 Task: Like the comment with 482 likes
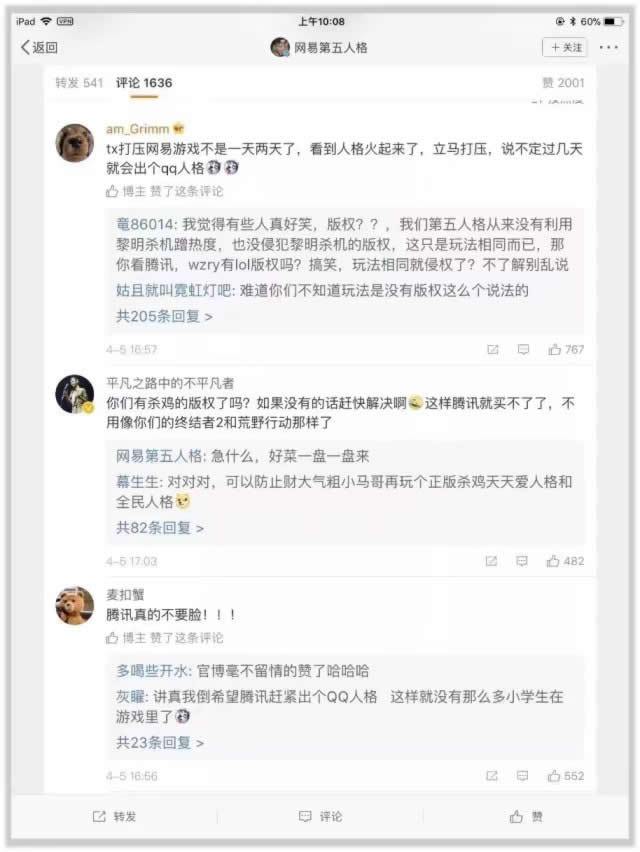pyautogui.click(x=566, y=561)
